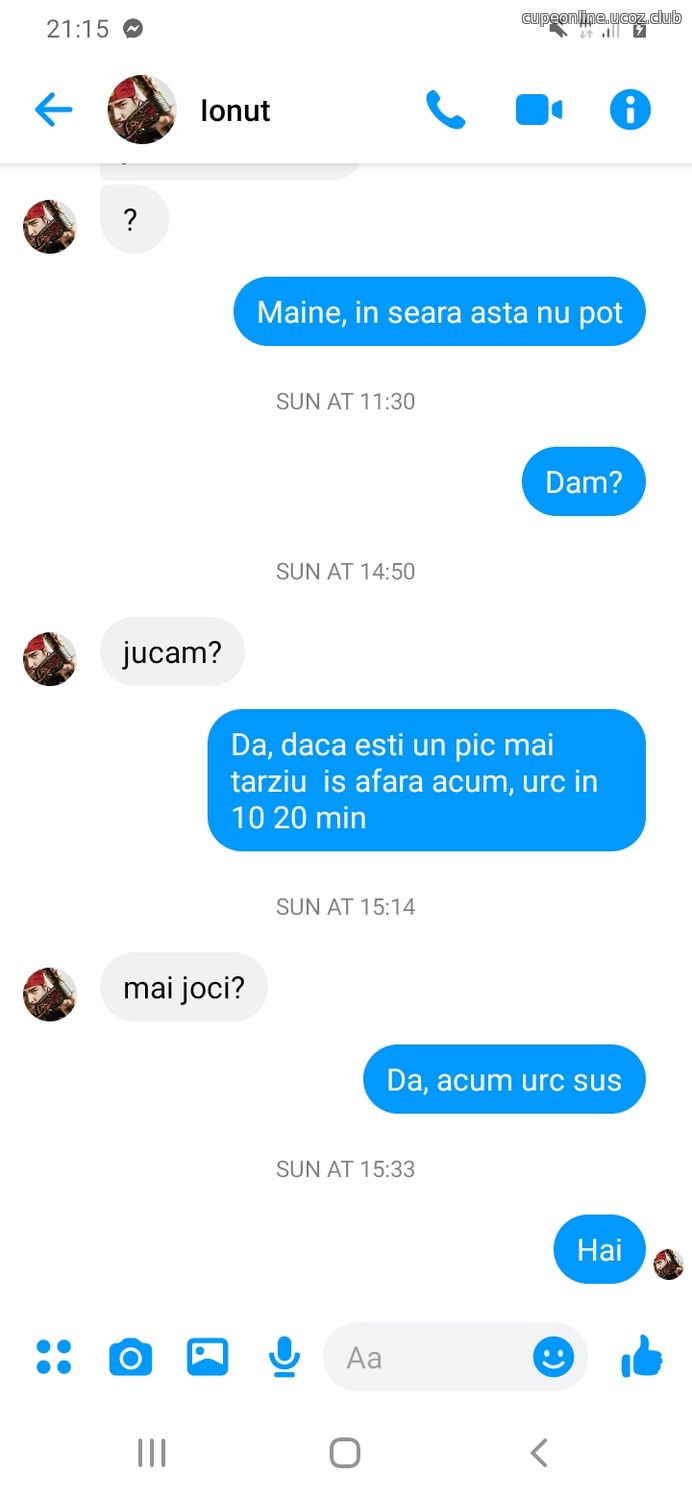
Task: Open the more actions four-dots menu
Action: [54, 1357]
